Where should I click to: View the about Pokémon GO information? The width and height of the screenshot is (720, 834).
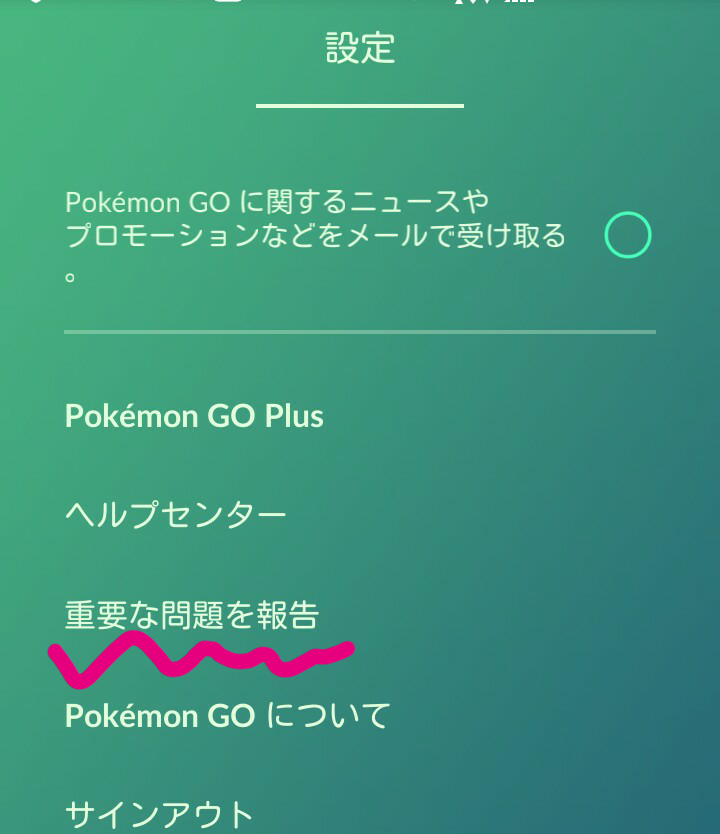tap(227, 715)
